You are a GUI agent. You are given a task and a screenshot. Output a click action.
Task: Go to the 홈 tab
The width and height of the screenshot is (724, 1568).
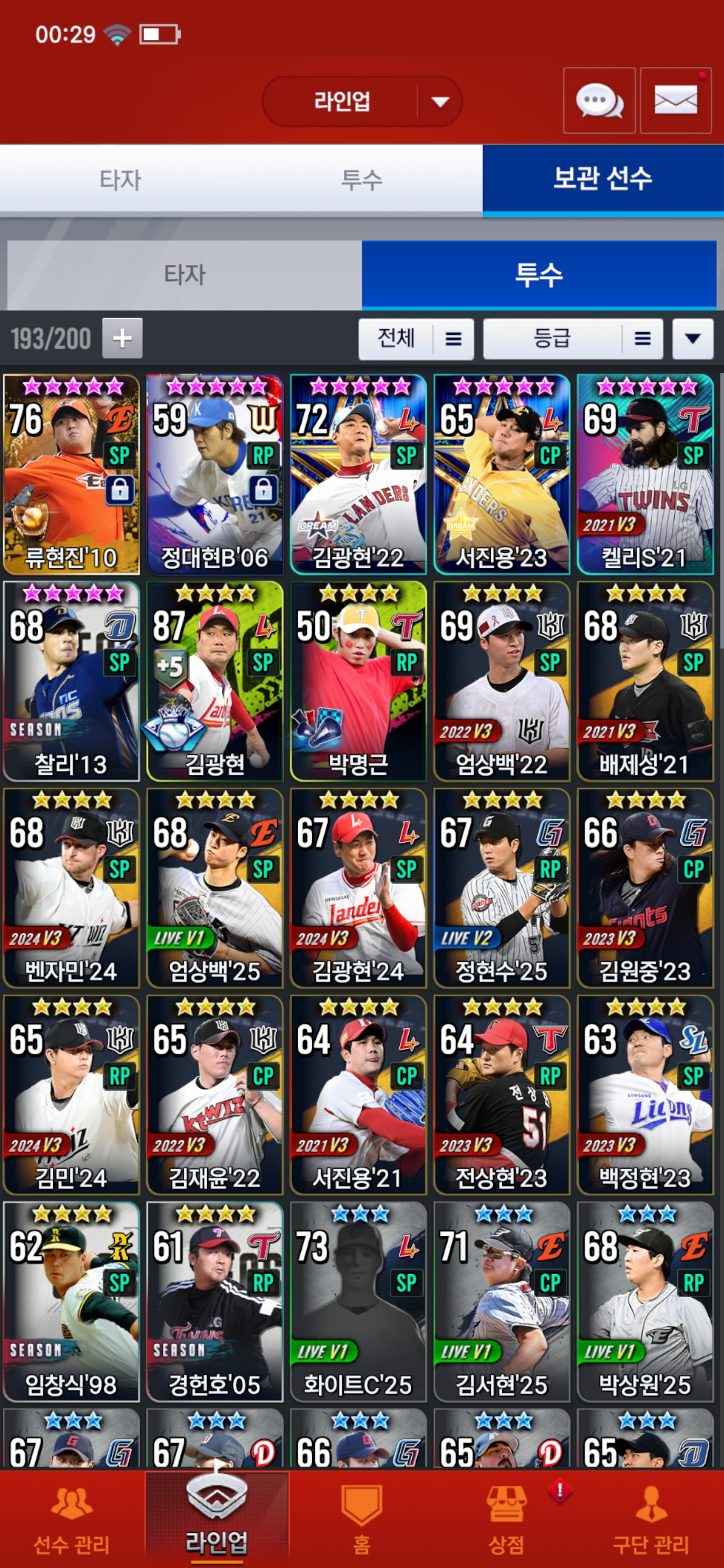coord(361,1519)
